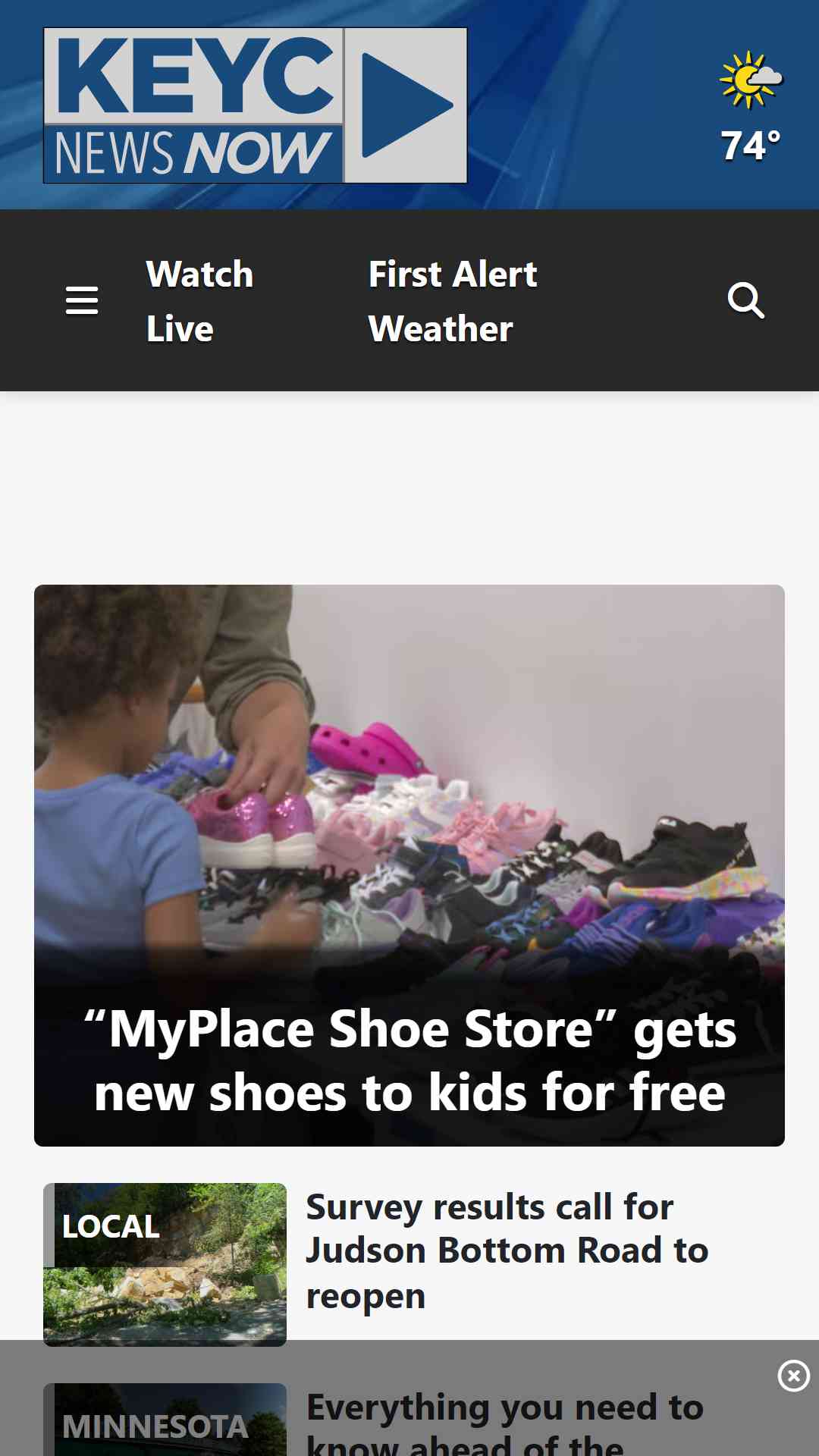Viewport: 819px width, 1456px height.
Task: Open the 74° weather widget
Action: click(x=751, y=107)
